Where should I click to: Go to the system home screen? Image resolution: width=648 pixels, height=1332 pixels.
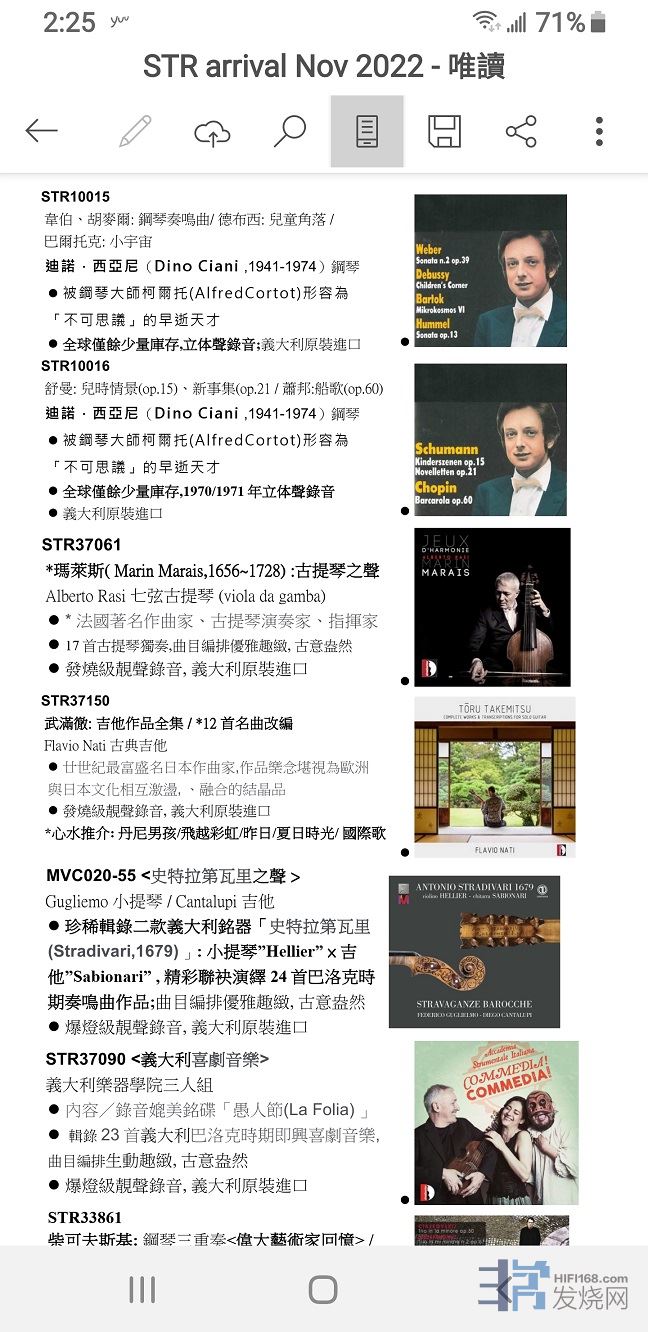[x=323, y=1289]
